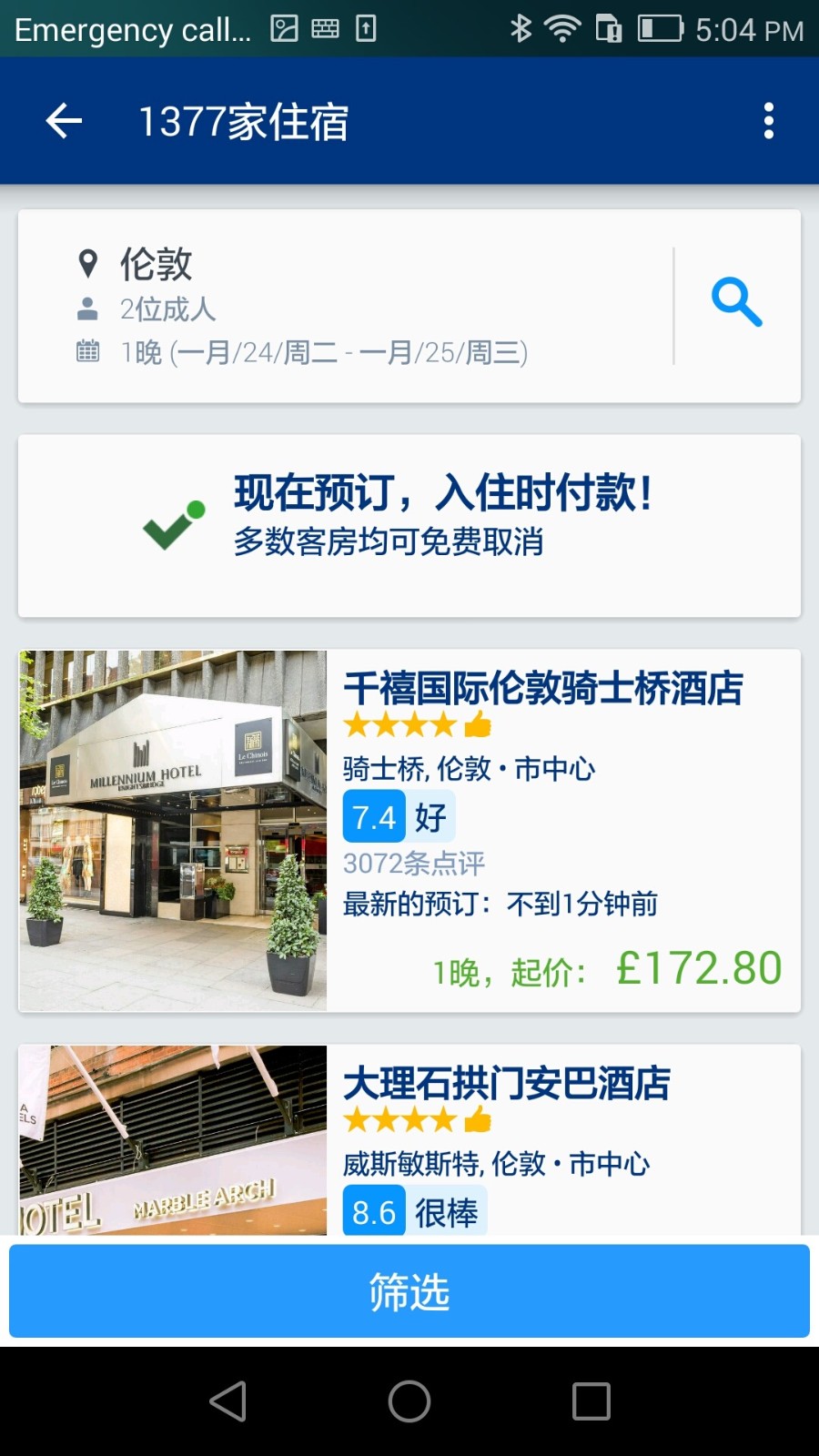Return to the system home screen
Screen dimensions: 819x1456
[409, 1401]
